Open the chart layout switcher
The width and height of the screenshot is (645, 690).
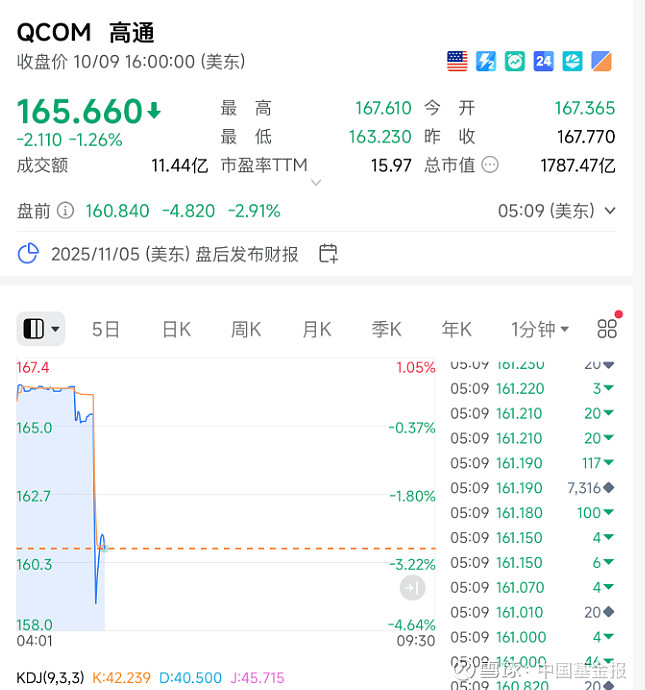(x=41, y=328)
